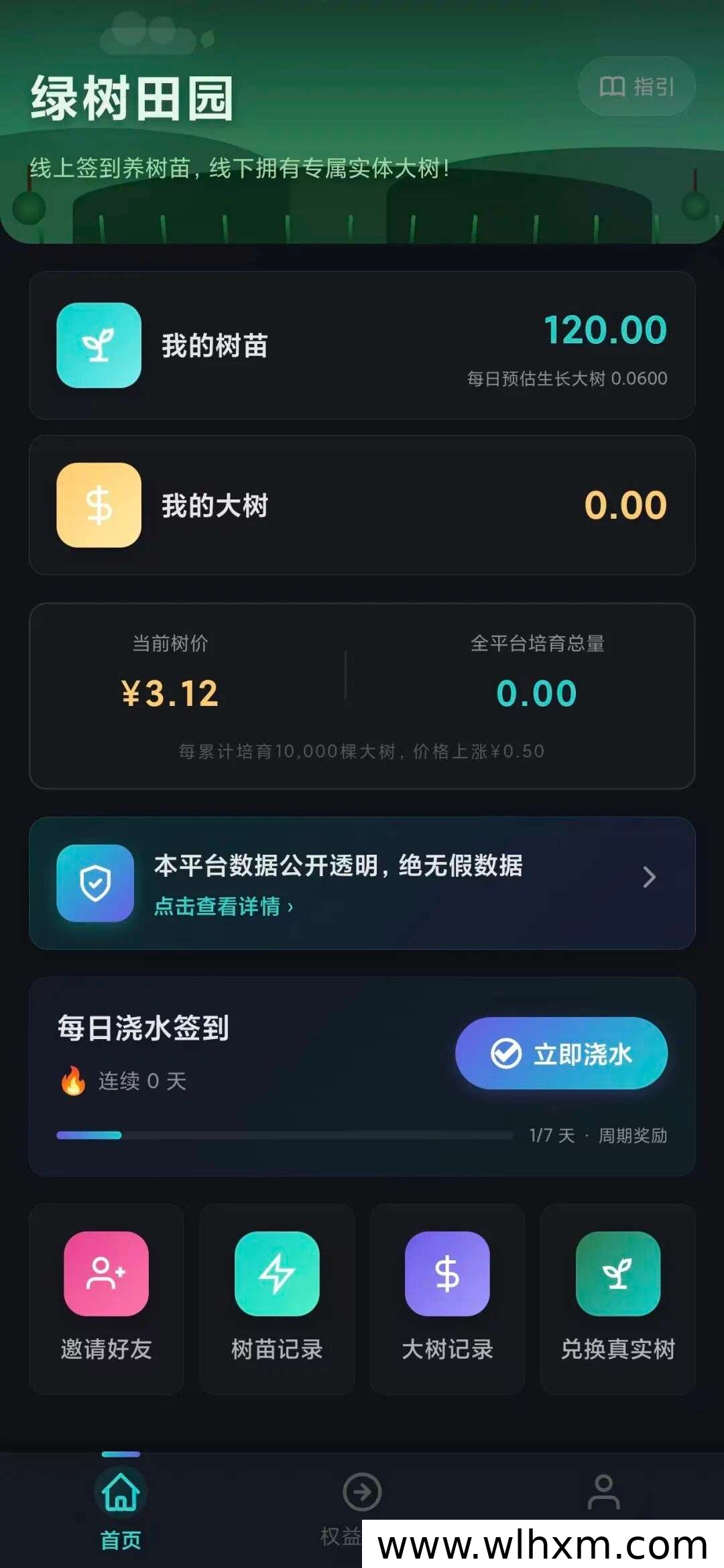Image resolution: width=724 pixels, height=1568 pixels.
Task: View platform data transparency details
Action: click(x=362, y=882)
